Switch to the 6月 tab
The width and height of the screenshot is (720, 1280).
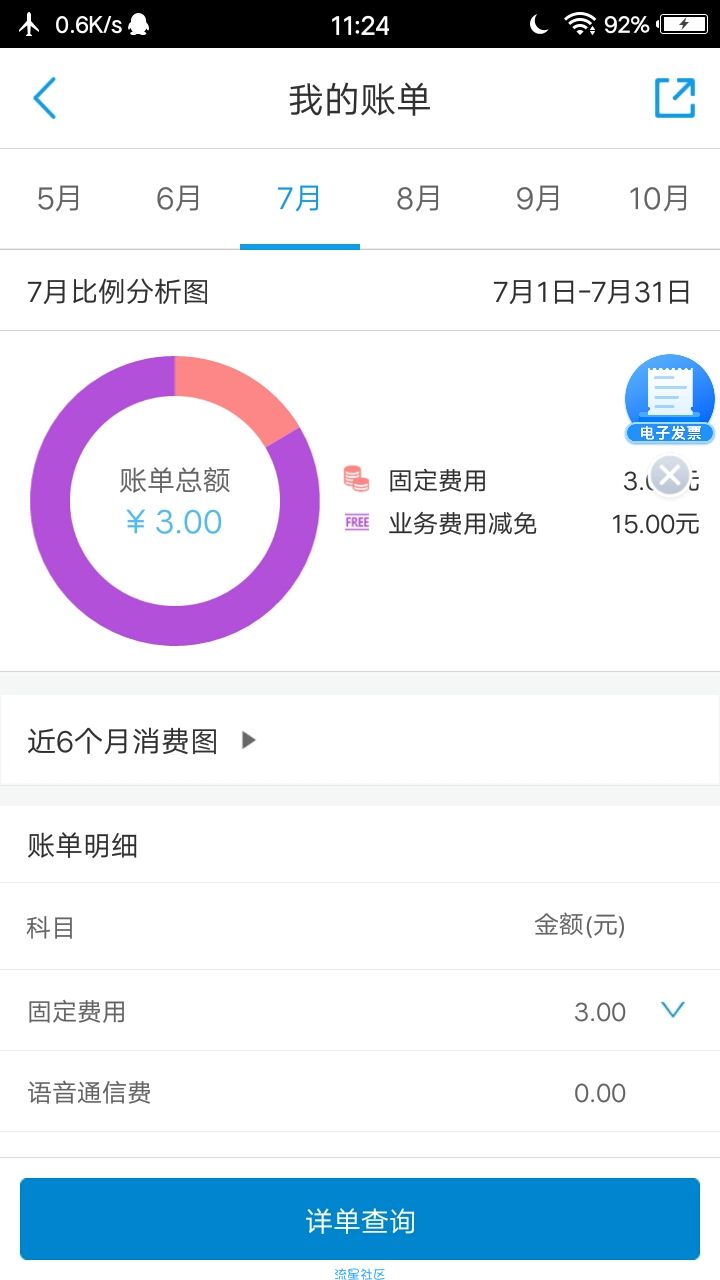179,198
